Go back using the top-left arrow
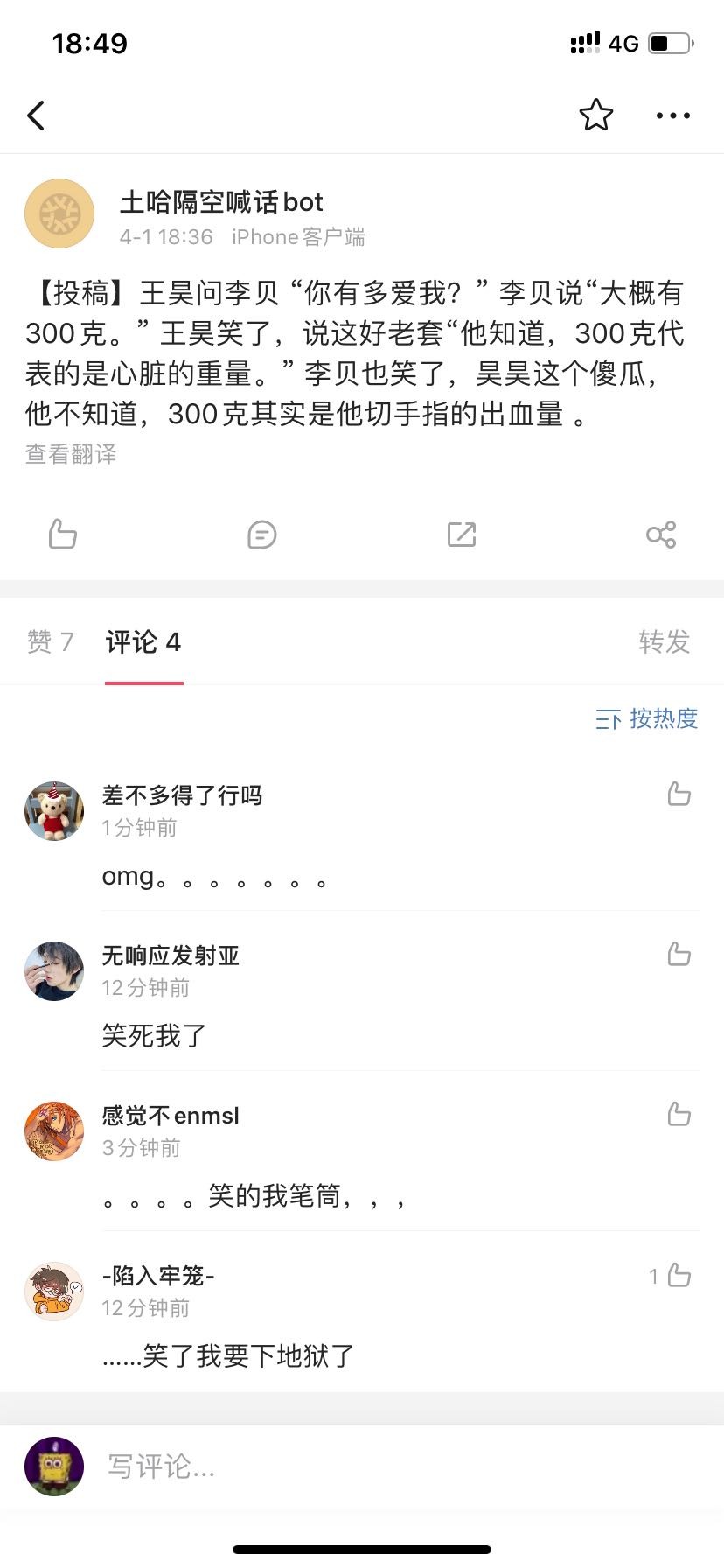Image resolution: width=724 pixels, height=1568 pixels. pyautogui.click(x=36, y=115)
